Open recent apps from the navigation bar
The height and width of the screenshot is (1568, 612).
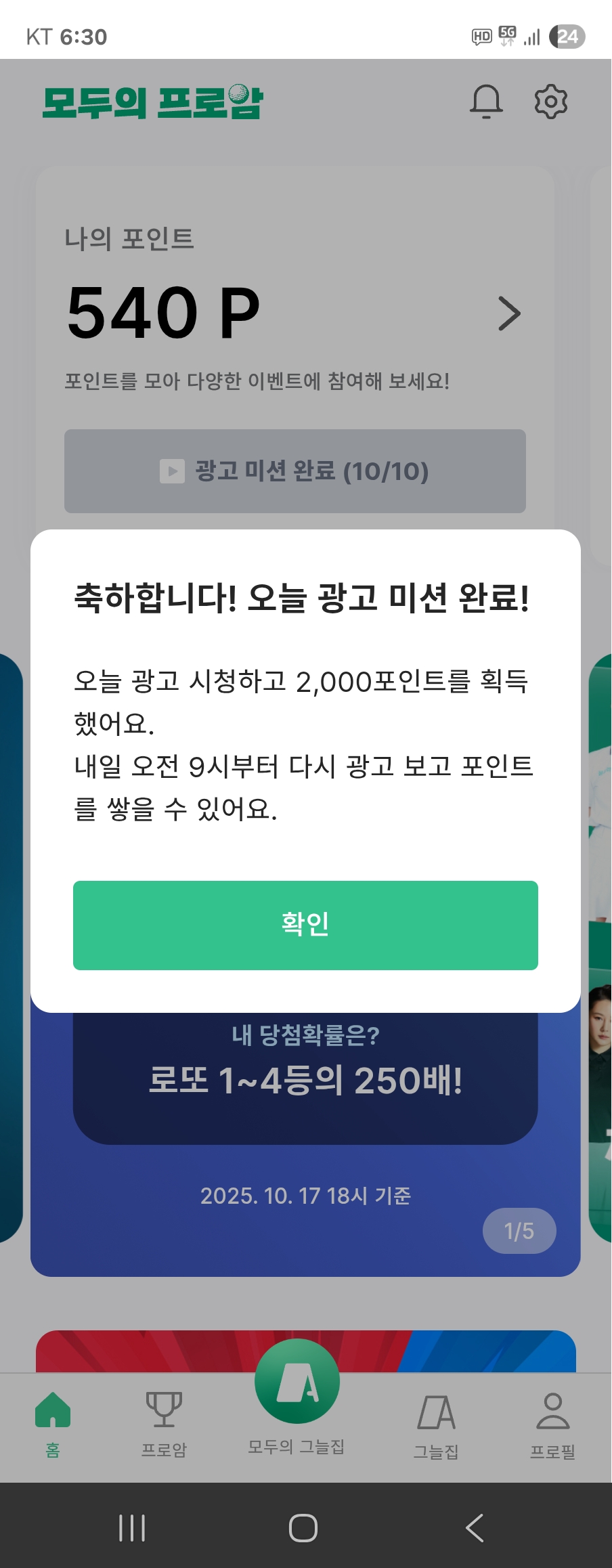[132, 1527]
